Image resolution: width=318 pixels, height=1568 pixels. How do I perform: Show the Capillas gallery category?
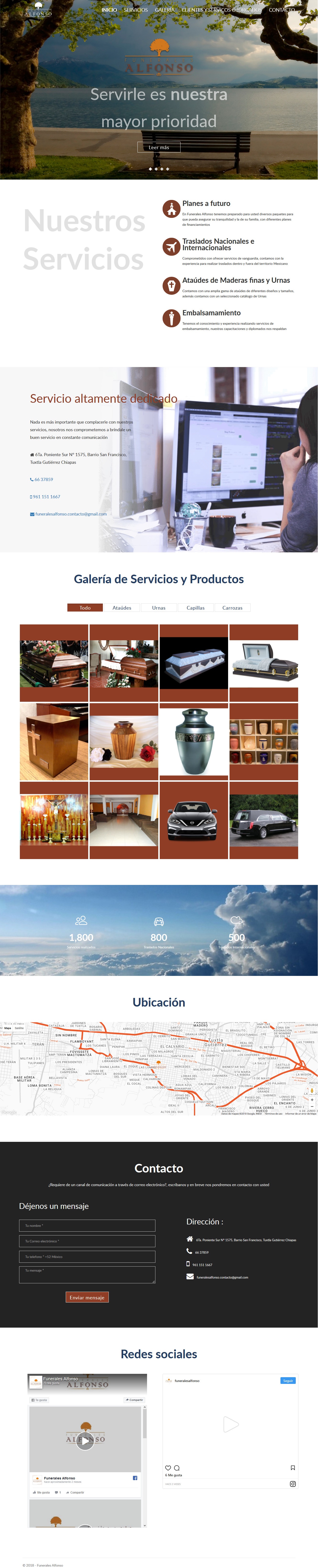[x=195, y=607]
